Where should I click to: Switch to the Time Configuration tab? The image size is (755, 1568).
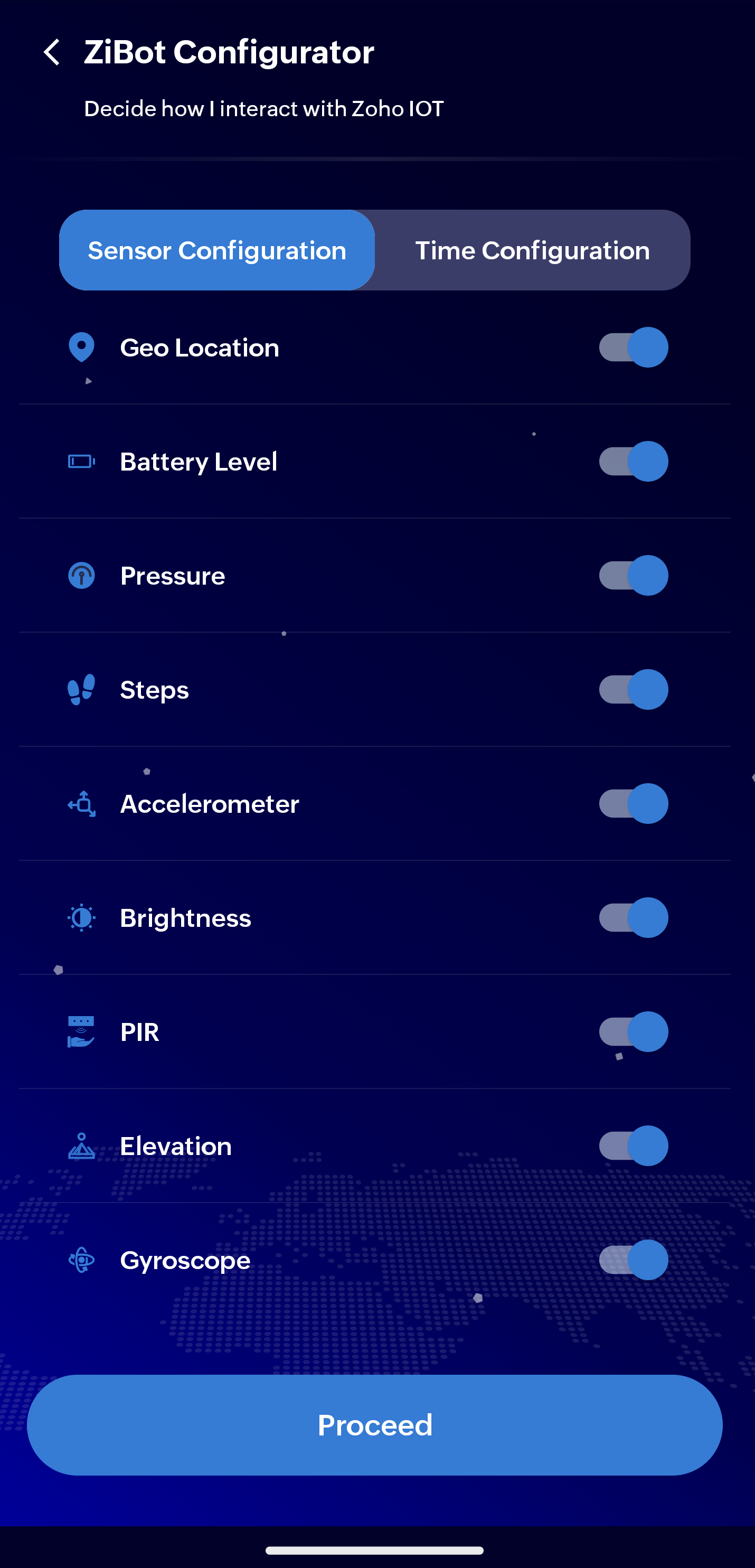532,250
